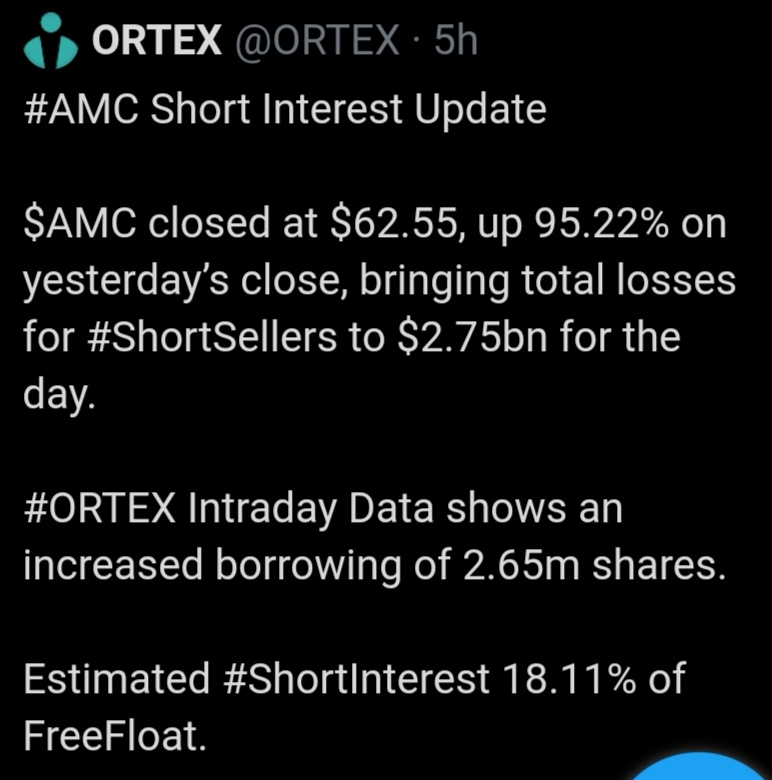Tap the blue floating compose button

click(x=700, y=768)
